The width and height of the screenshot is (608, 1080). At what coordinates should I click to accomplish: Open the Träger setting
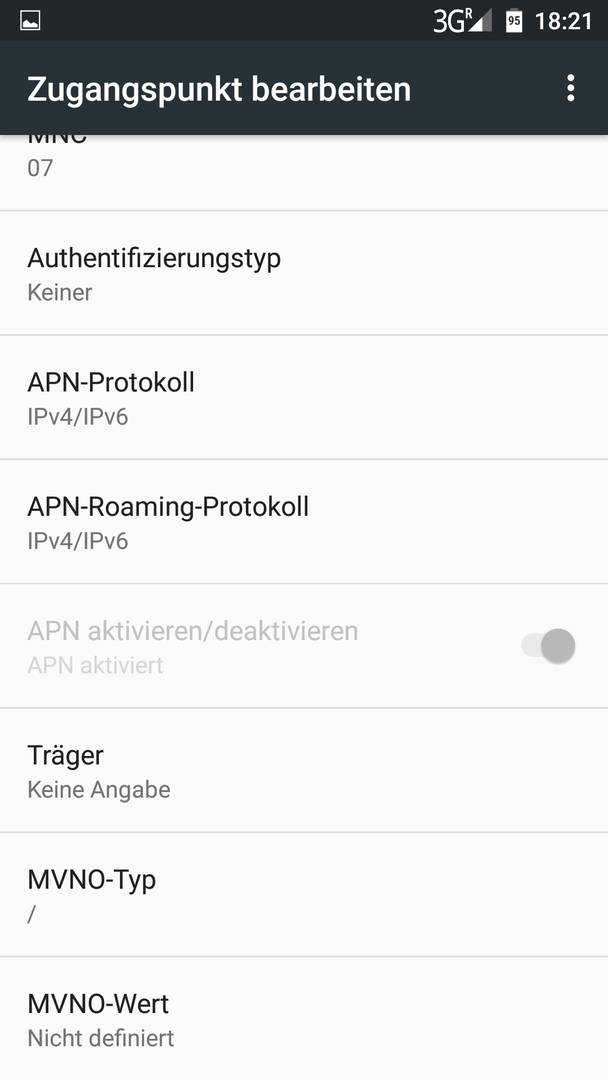304,771
